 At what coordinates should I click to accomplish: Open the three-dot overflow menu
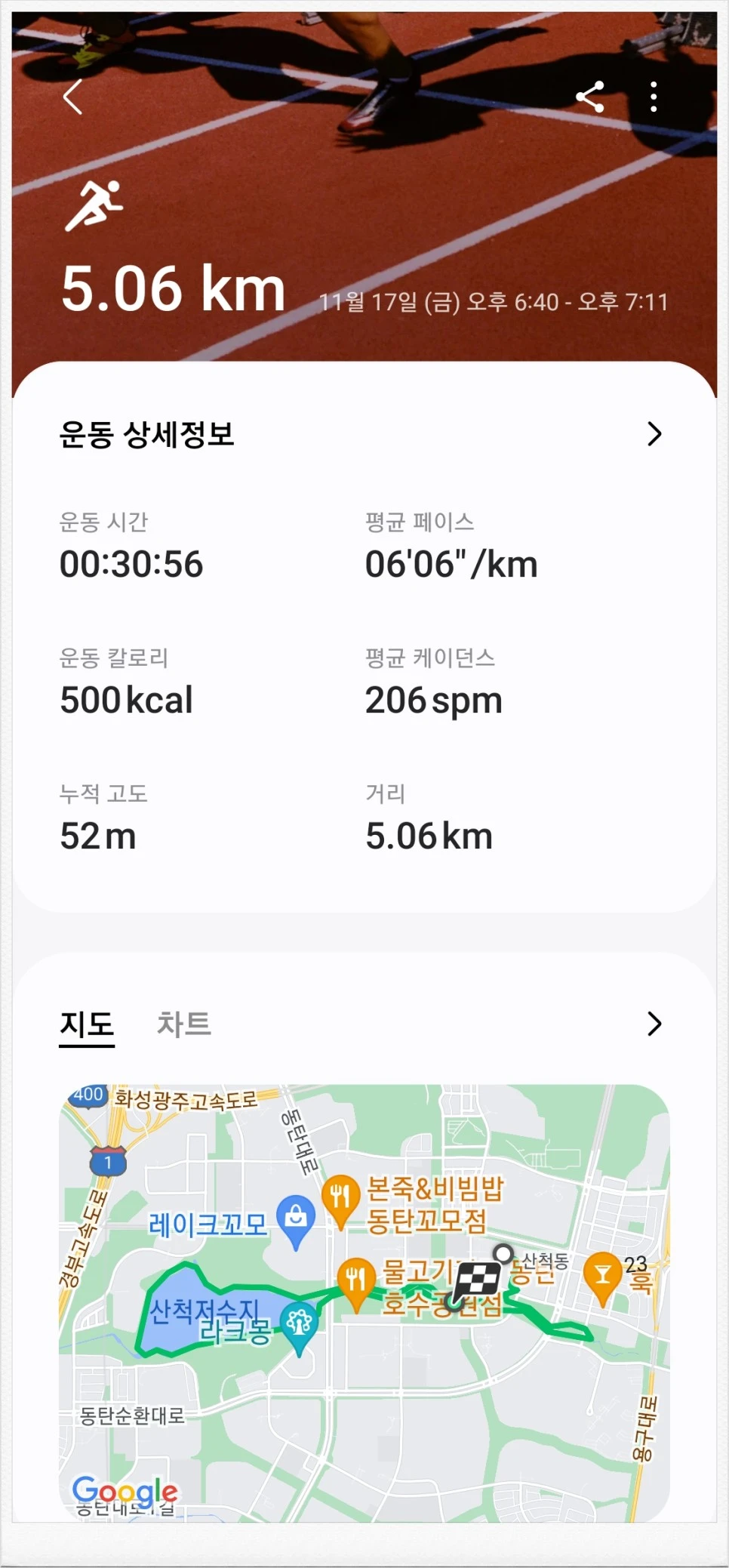pos(654,97)
